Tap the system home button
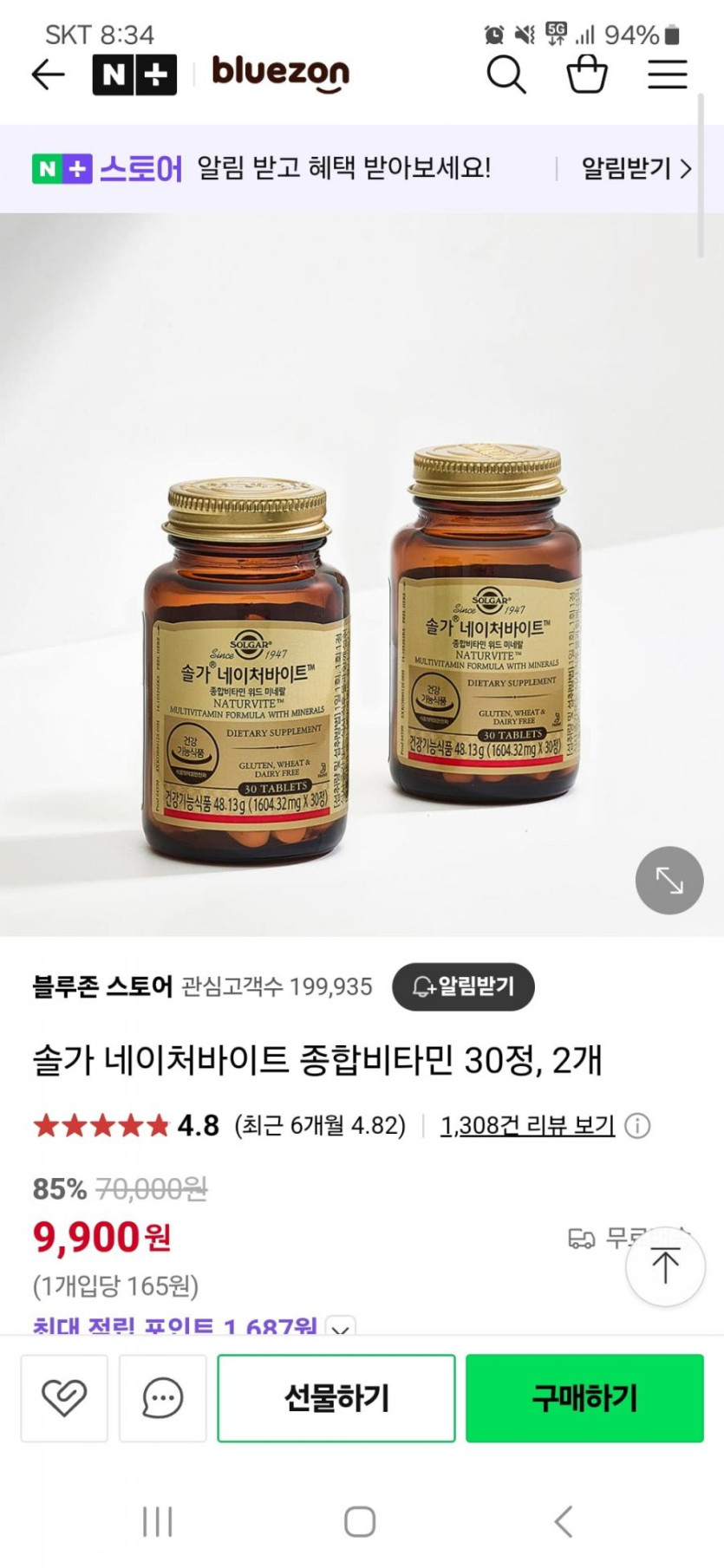 360,1521
